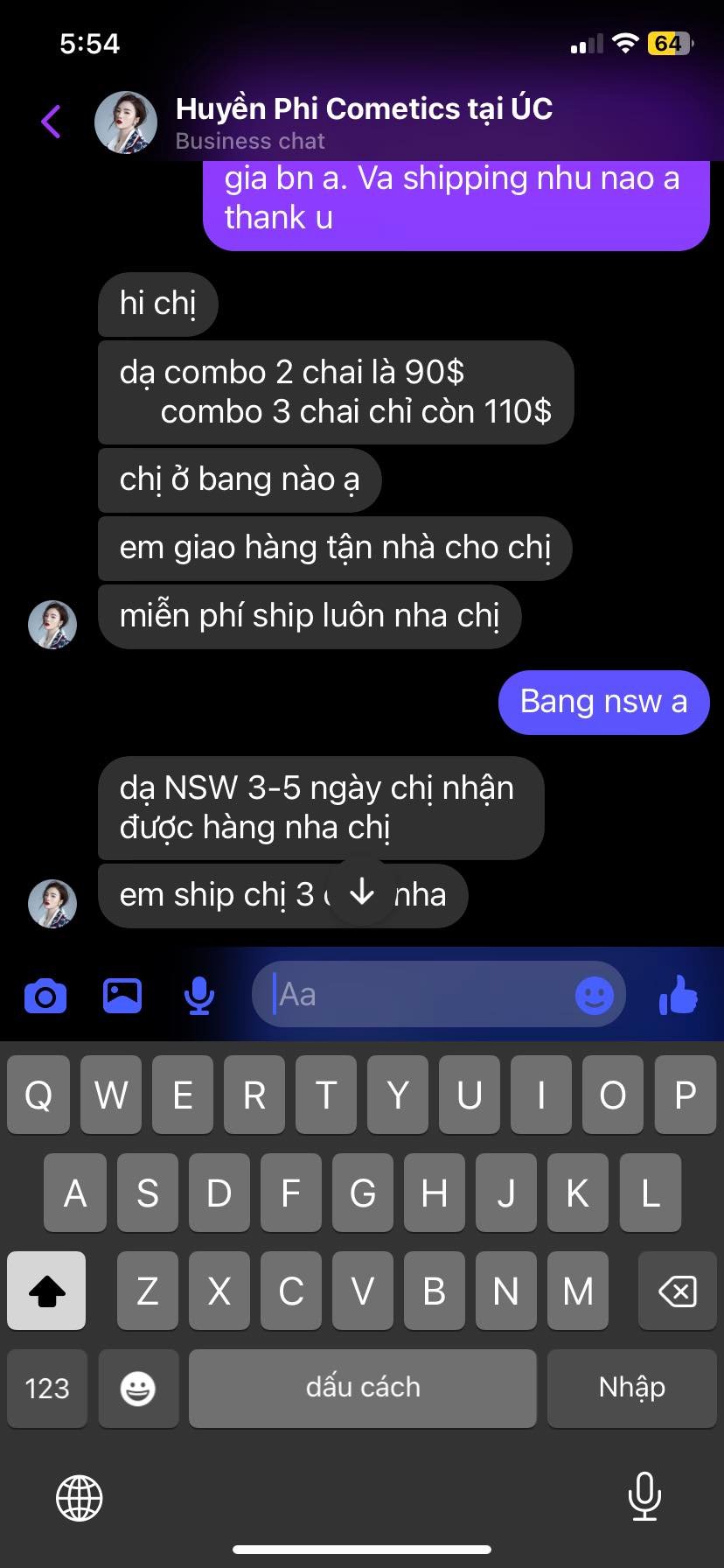Go back from the Huyền Phi chat

pyautogui.click(x=51, y=122)
